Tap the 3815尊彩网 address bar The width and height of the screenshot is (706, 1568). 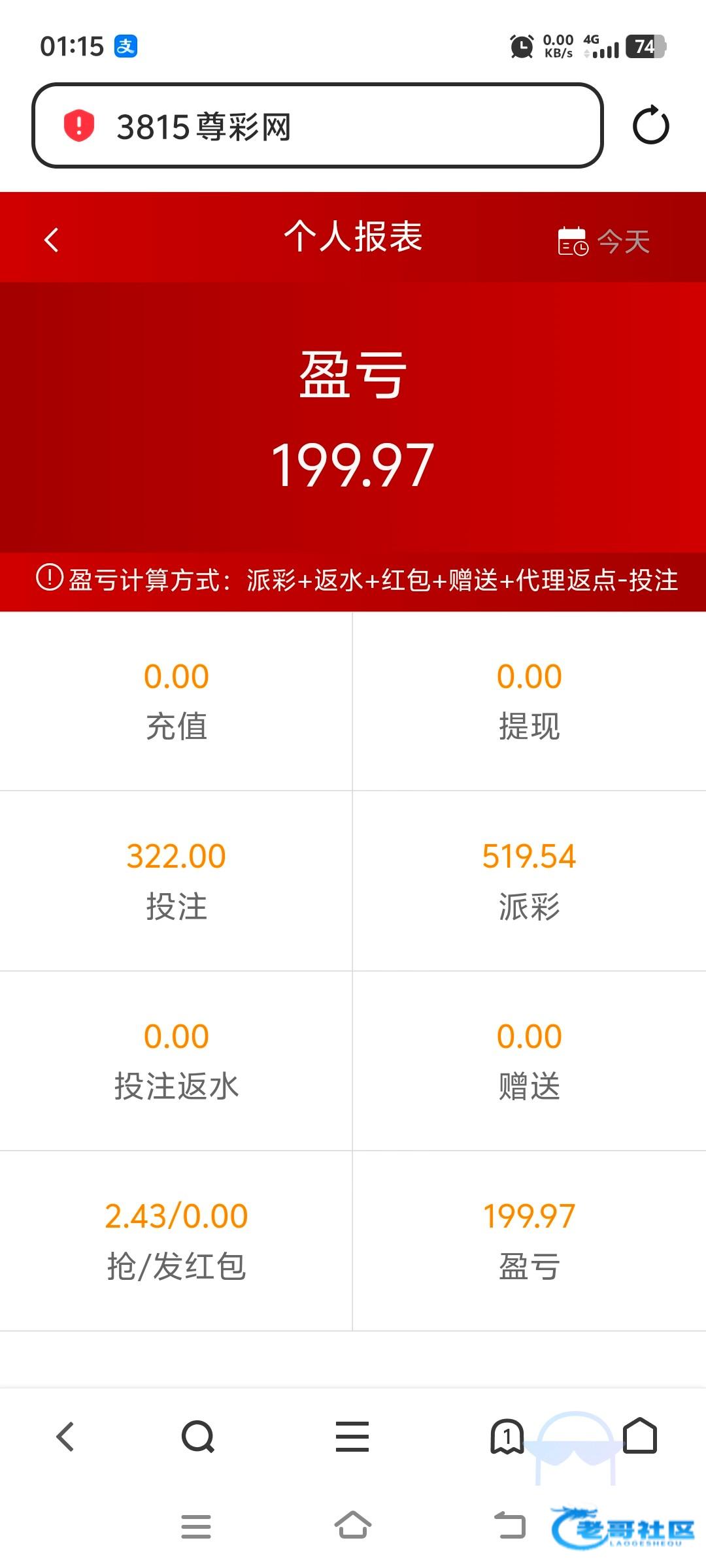(317, 125)
